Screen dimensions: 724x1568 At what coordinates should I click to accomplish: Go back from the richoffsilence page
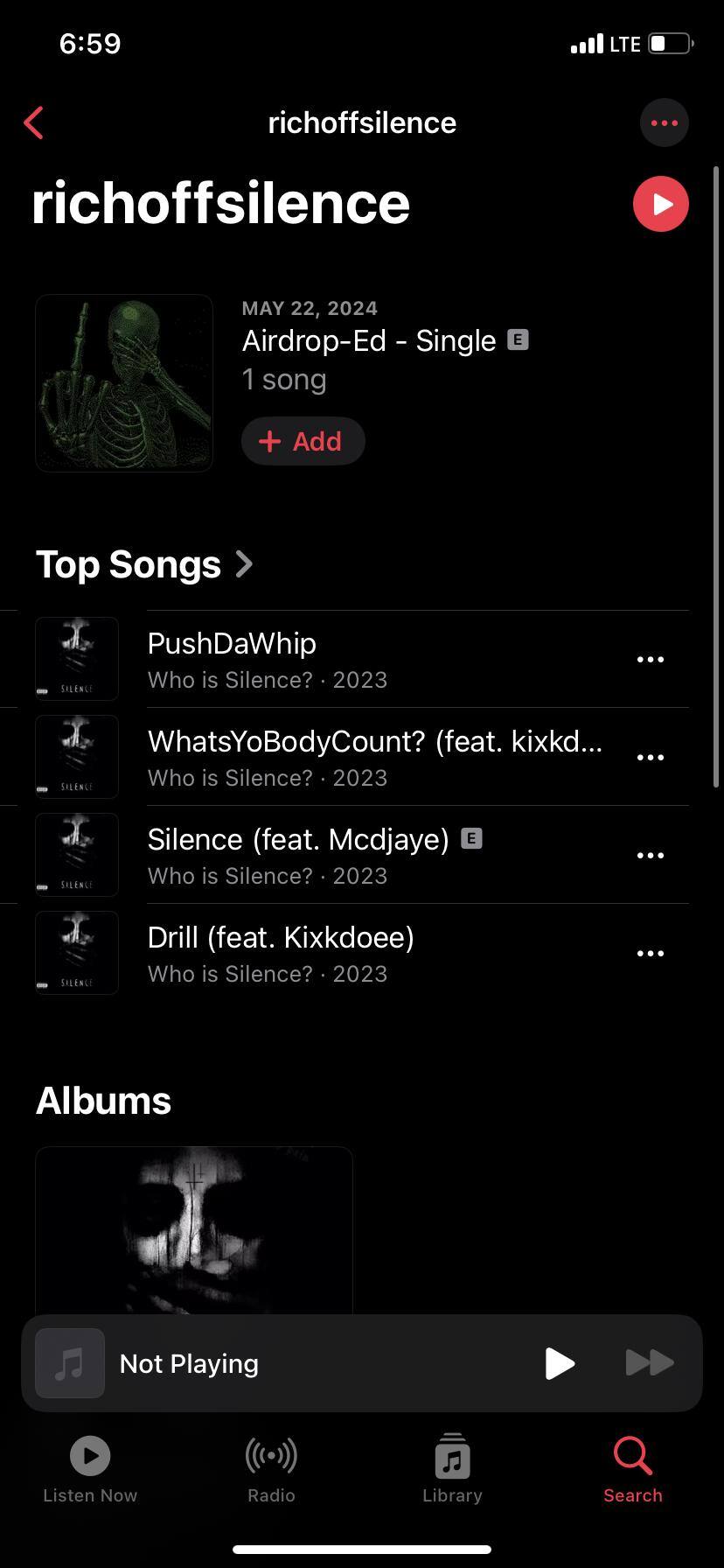click(x=34, y=123)
